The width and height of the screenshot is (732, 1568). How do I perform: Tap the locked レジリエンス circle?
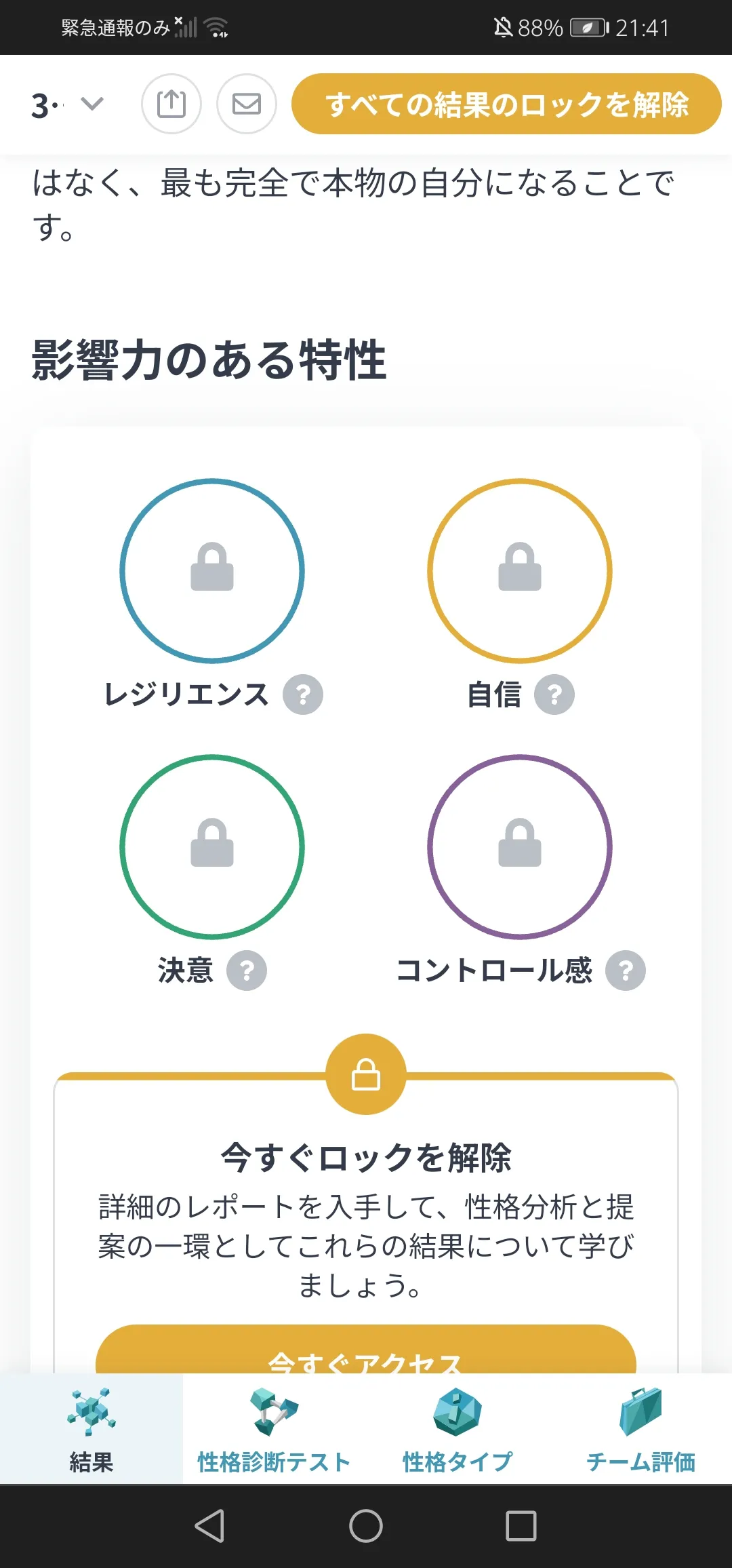(212, 571)
